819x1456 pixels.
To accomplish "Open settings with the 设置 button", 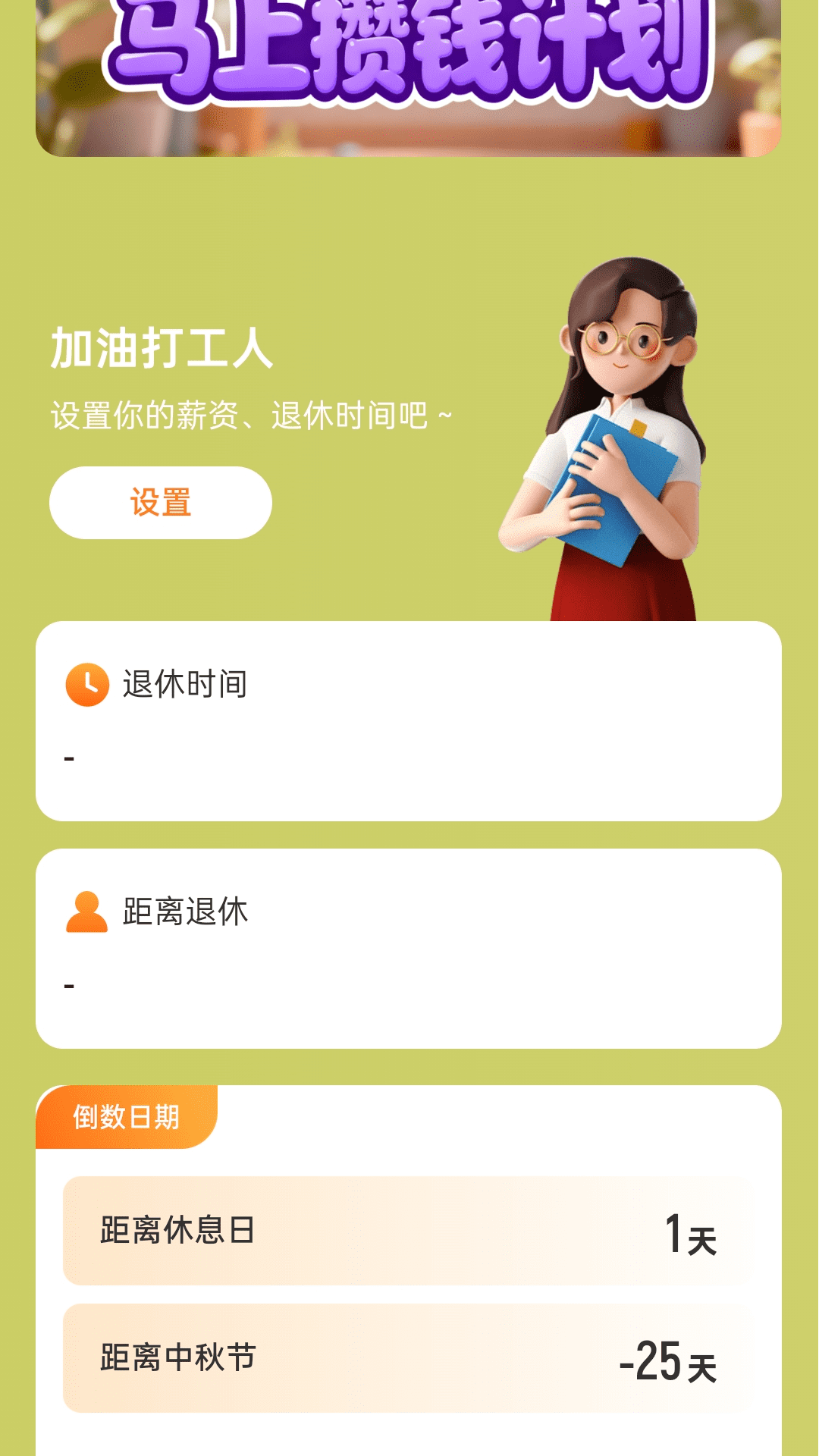I will click(160, 502).
